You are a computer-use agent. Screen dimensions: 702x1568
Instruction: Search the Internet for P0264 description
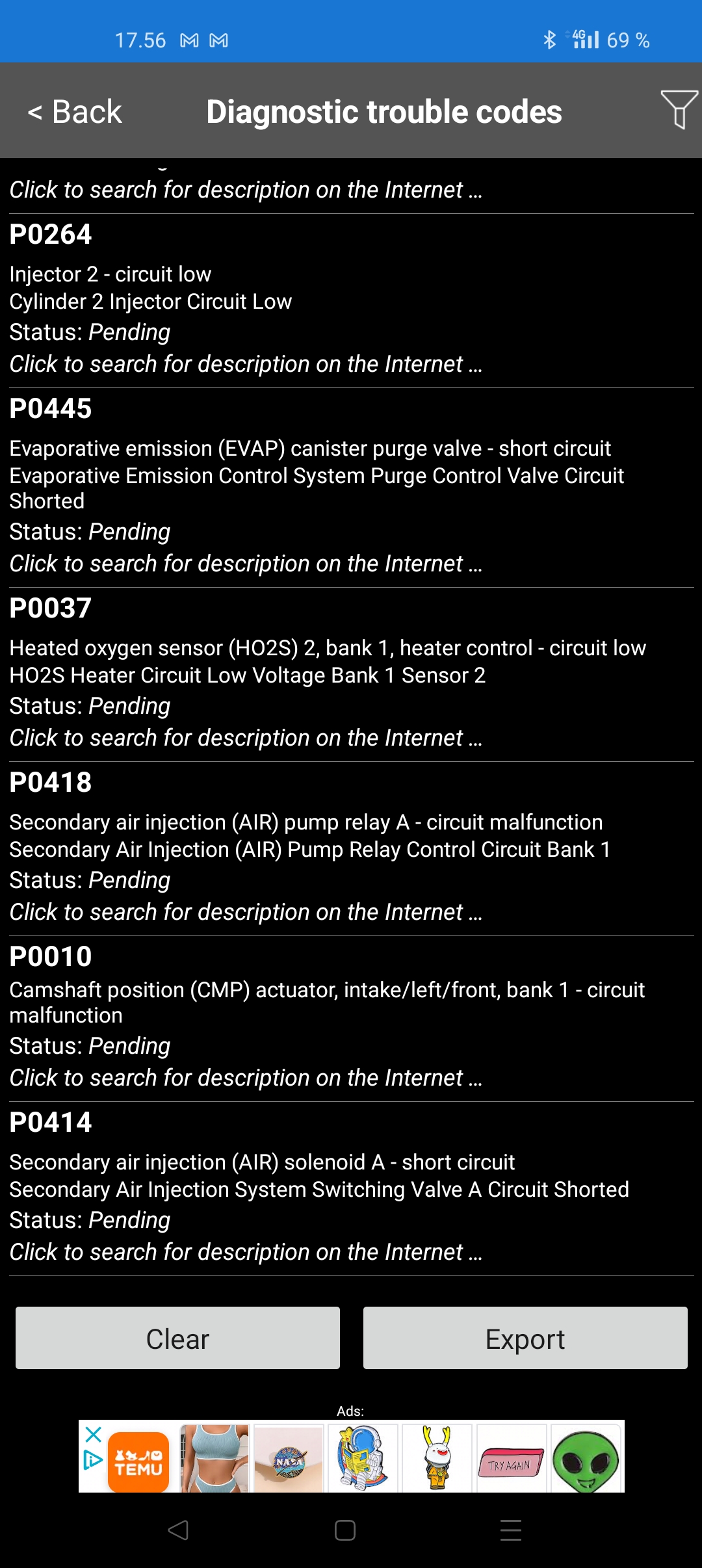pos(246,363)
